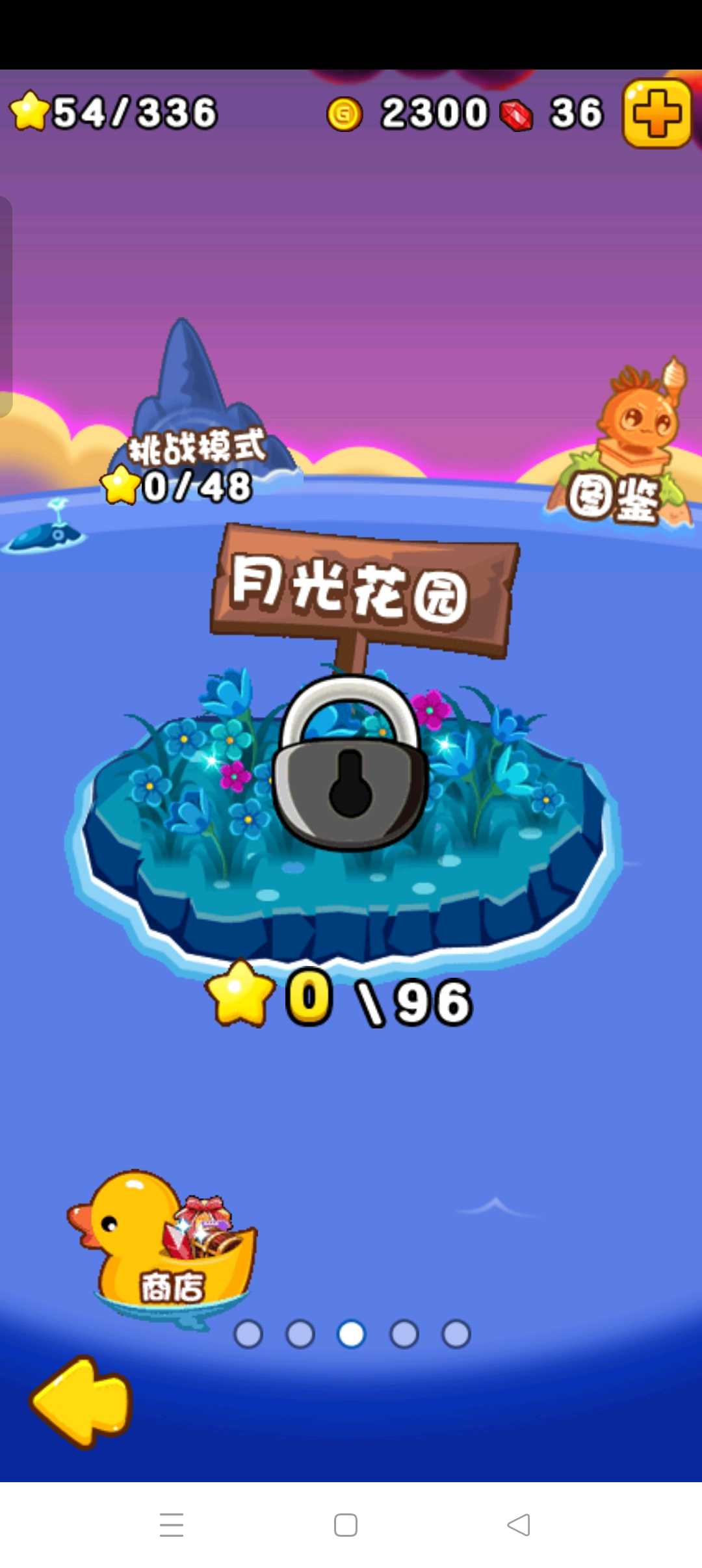702x1568 pixels.
Task: Tap the yellow plus button to add currency
Action: [x=656, y=113]
